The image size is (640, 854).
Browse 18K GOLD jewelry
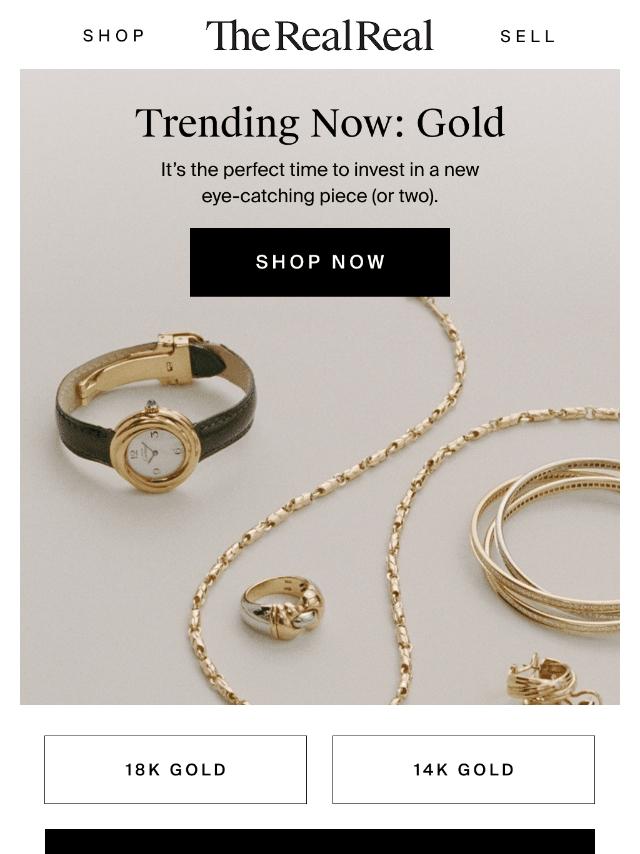pos(175,769)
